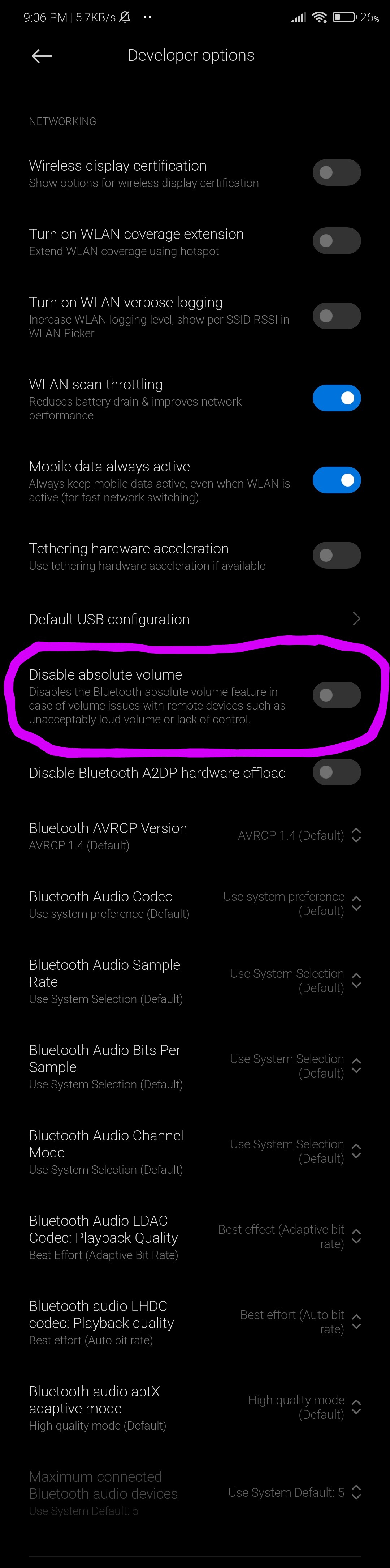Toggle Disable absolute volume switch
390x1568 pixels.
click(x=337, y=695)
